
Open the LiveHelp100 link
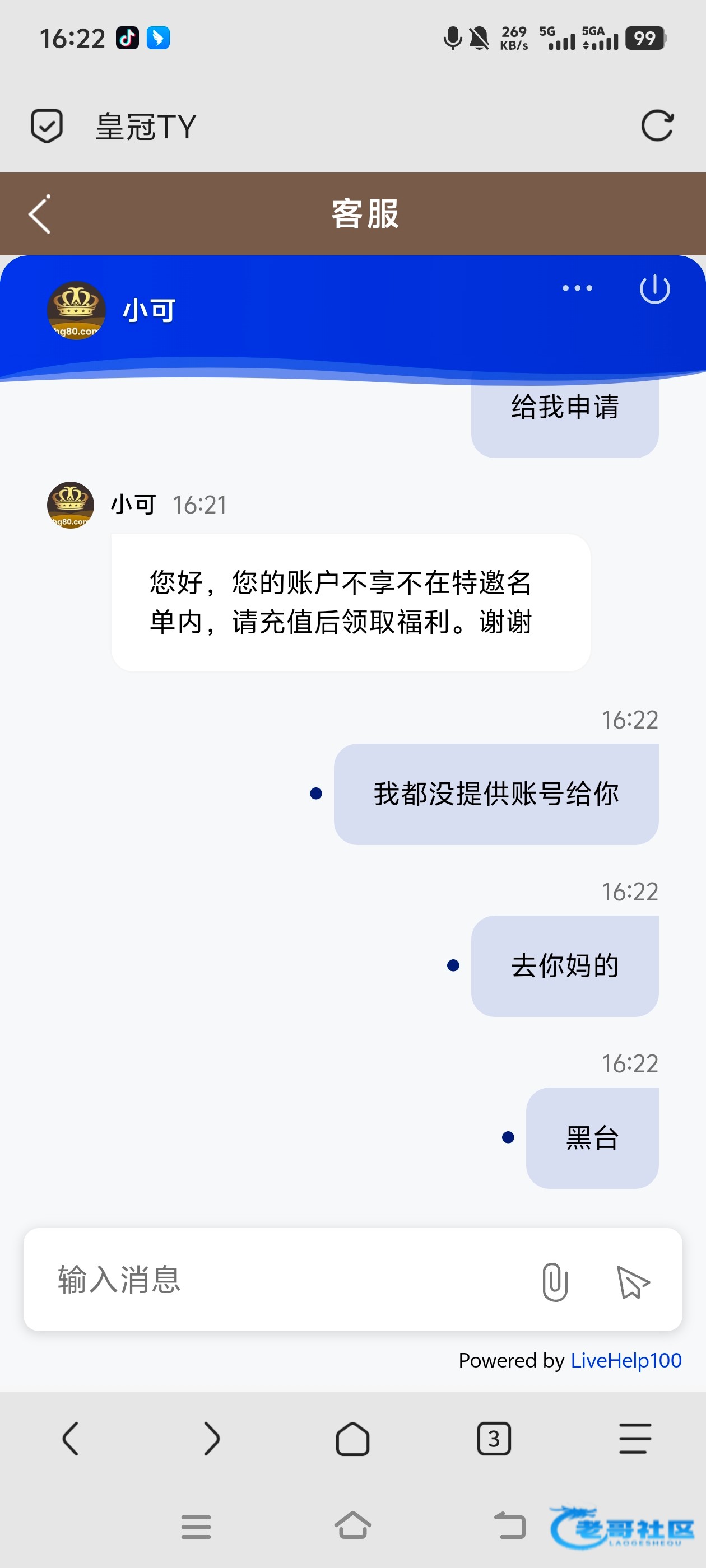[625, 1360]
